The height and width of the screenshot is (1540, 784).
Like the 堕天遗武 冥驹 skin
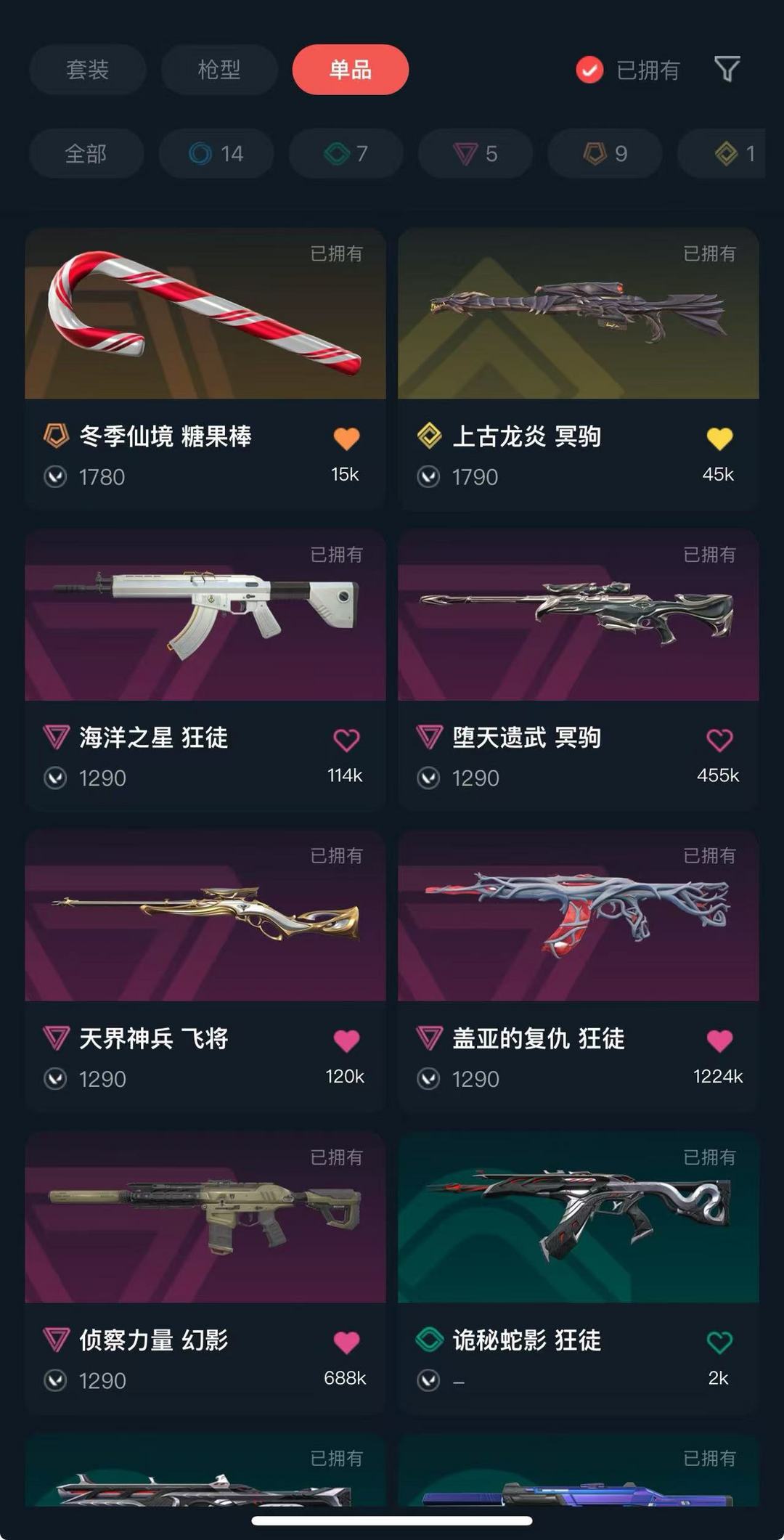click(719, 740)
